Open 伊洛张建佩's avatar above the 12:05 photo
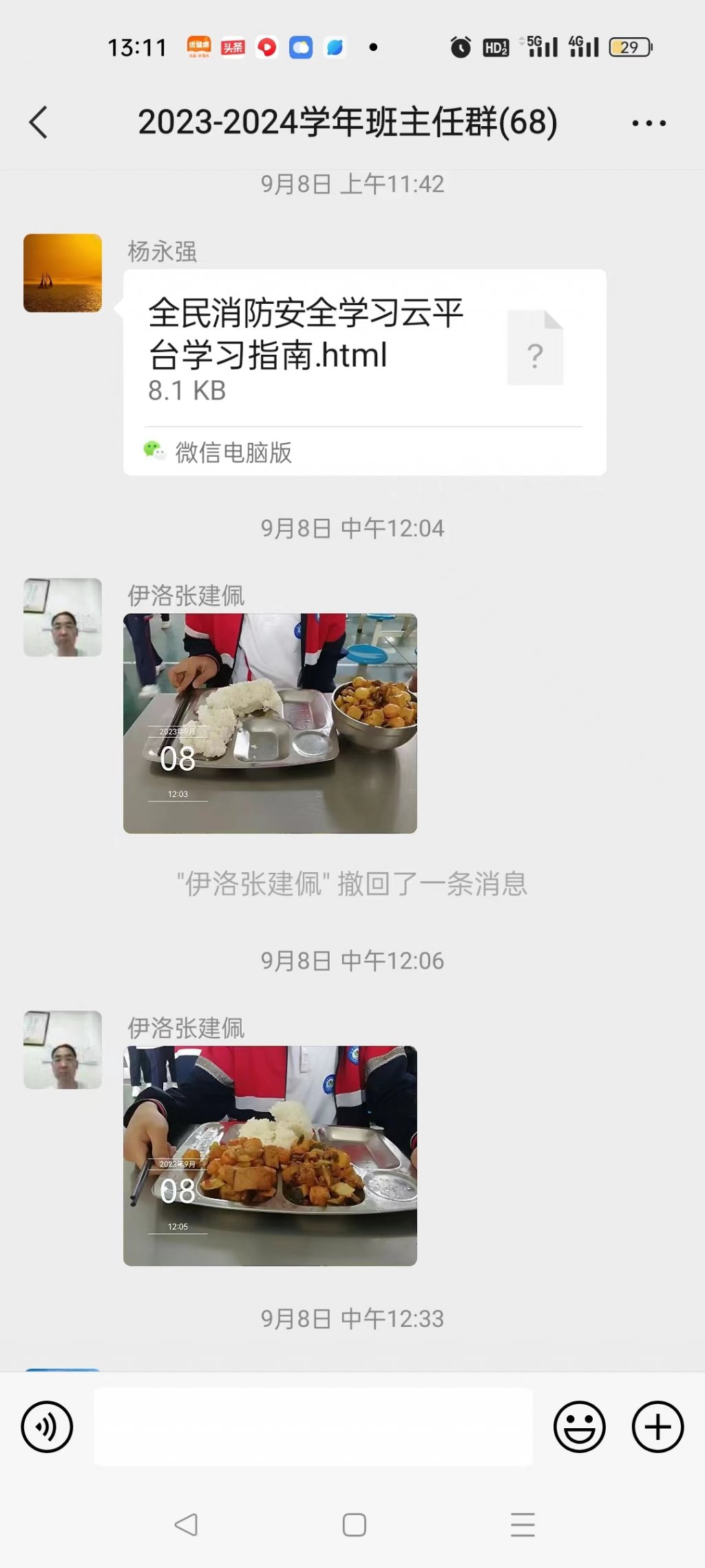This screenshot has width=705, height=1568. coord(63,1049)
